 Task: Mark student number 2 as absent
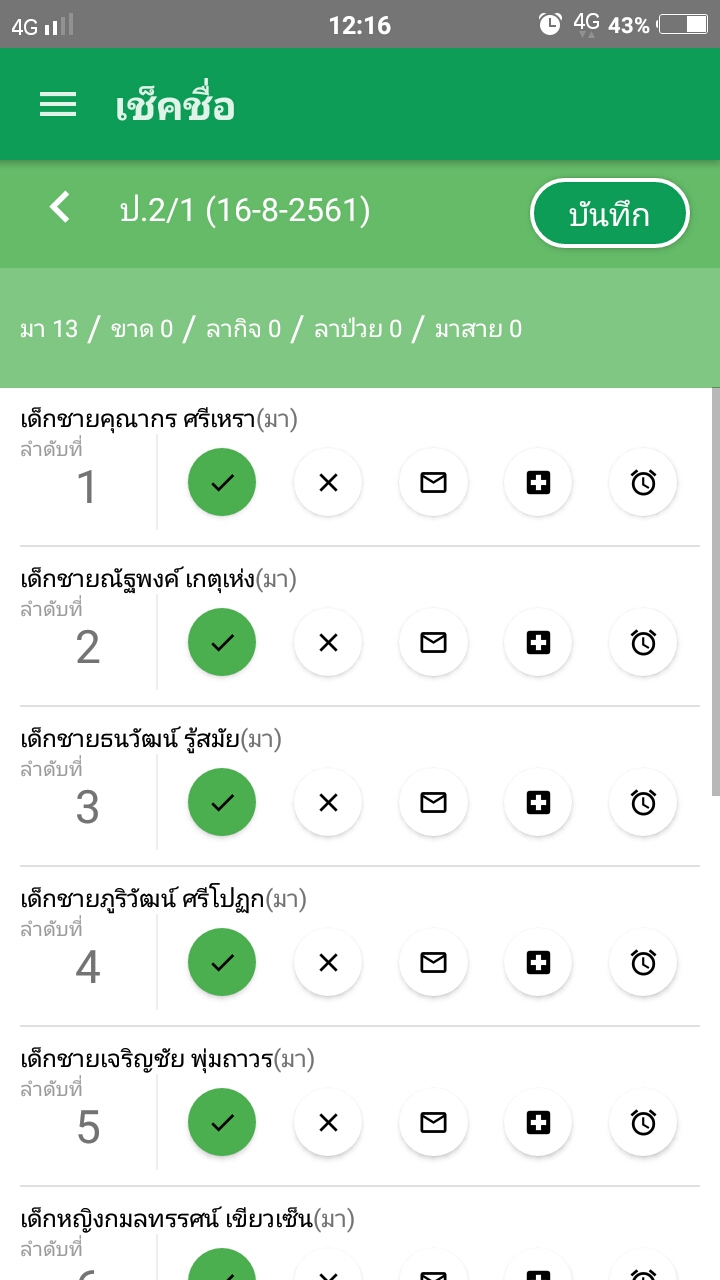coord(328,643)
